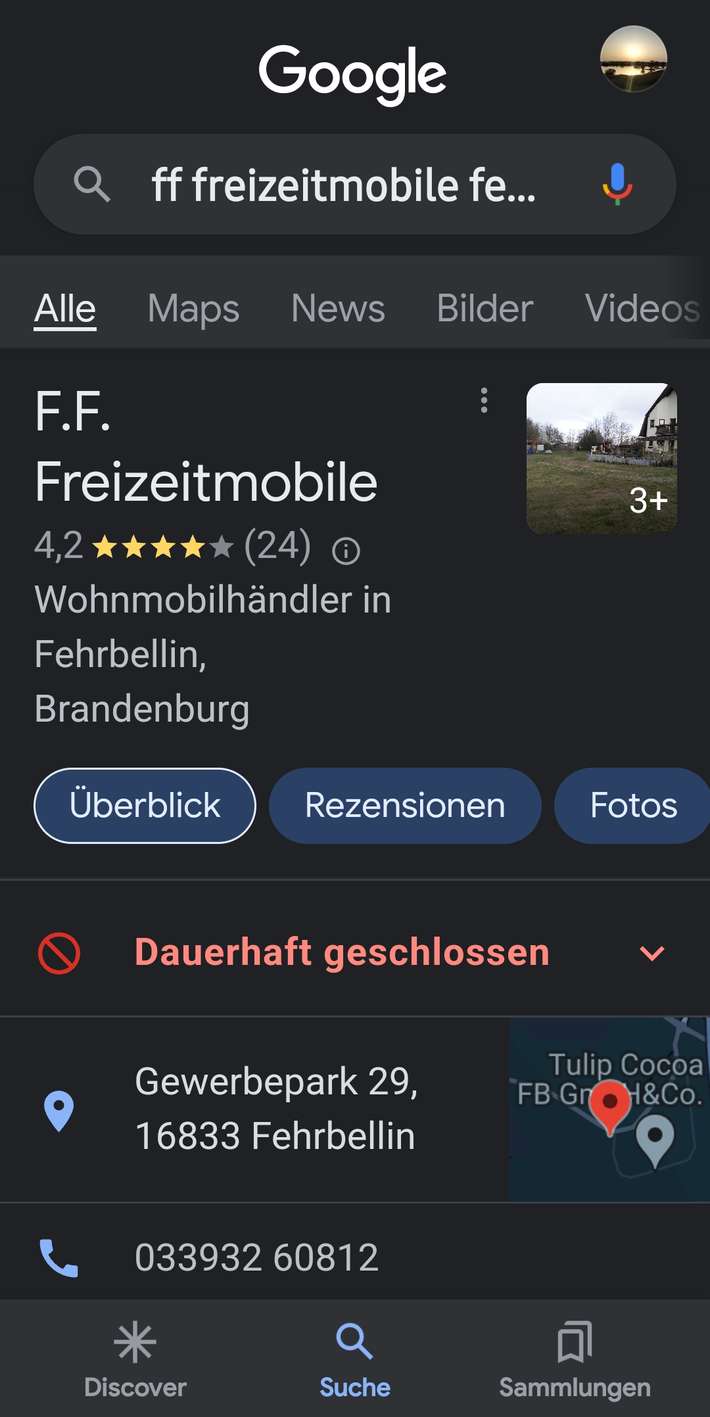The height and width of the screenshot is (1417, 710).
Task: Open the Rezensionen chip
Action: pos(405,805)
